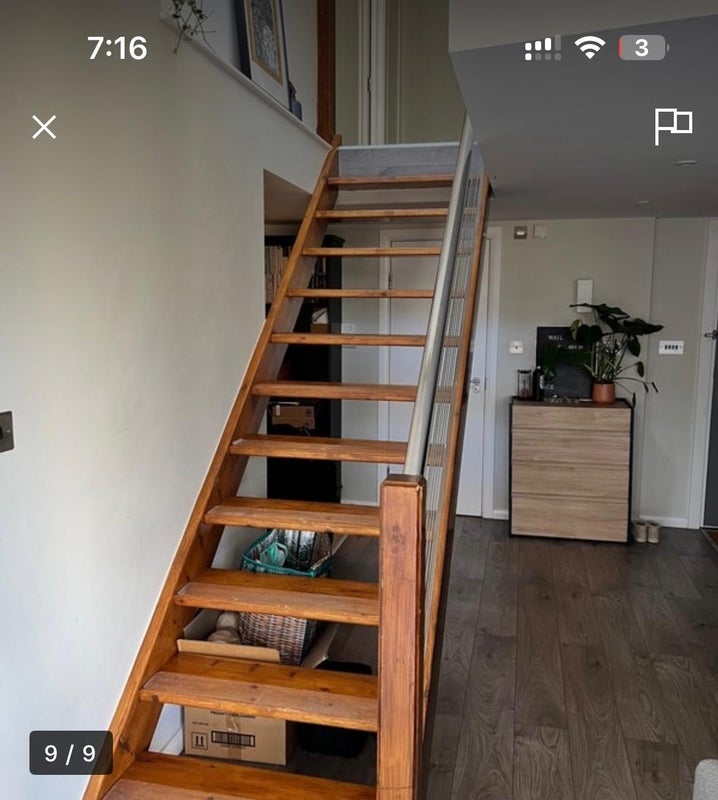Report this photo with the flag icon
718x800 pixels.
(x=673, y=127)
